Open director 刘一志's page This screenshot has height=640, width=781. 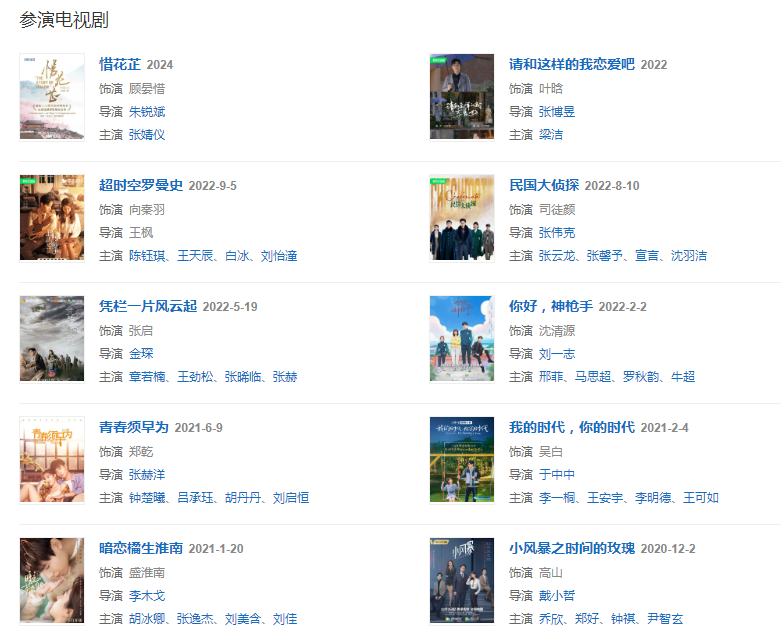coord(557,354)
